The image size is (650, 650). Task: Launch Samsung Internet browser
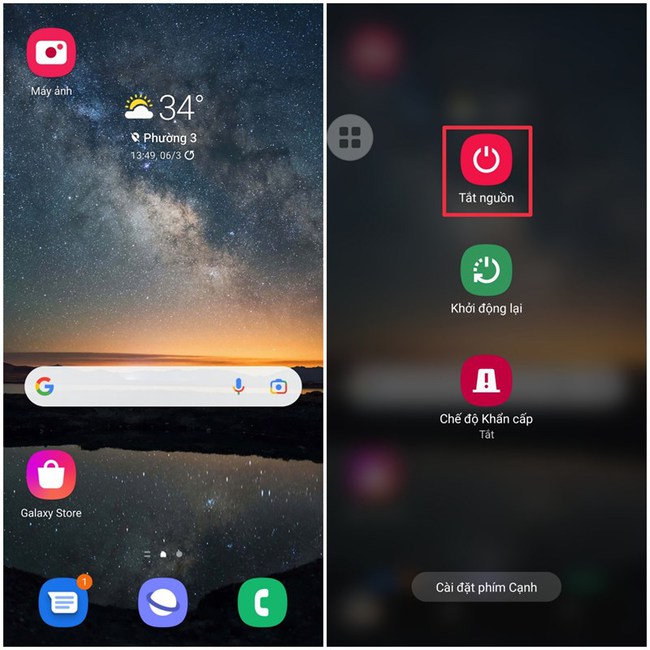163,603
